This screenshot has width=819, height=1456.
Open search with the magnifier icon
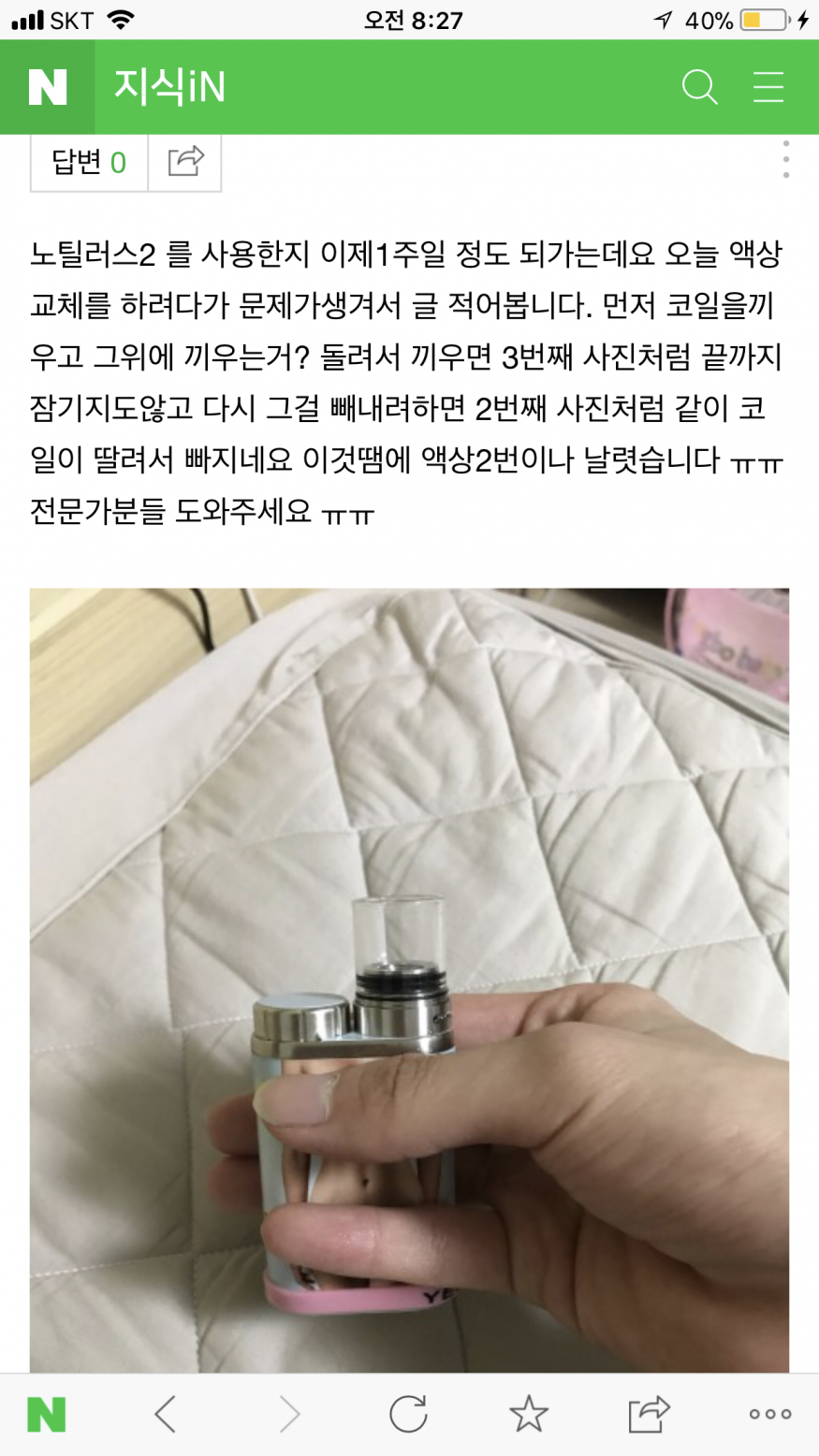coord(699,87)
